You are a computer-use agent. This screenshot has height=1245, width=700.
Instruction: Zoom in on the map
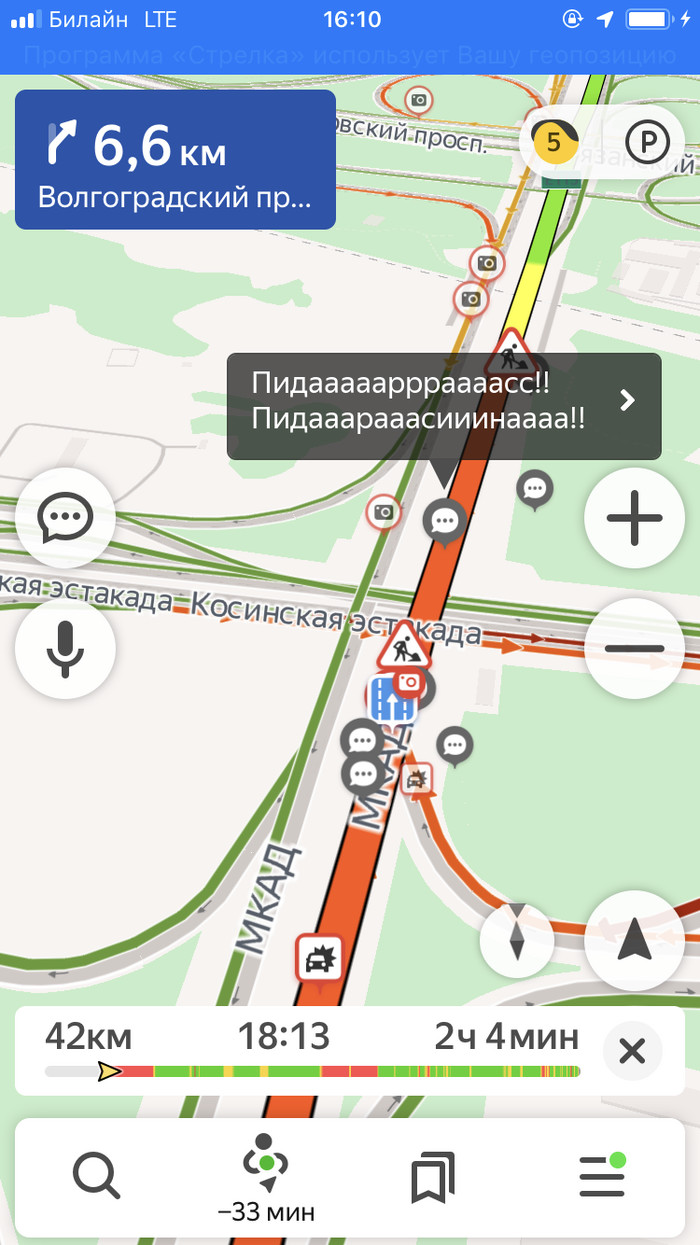click(x=634, y=518)
